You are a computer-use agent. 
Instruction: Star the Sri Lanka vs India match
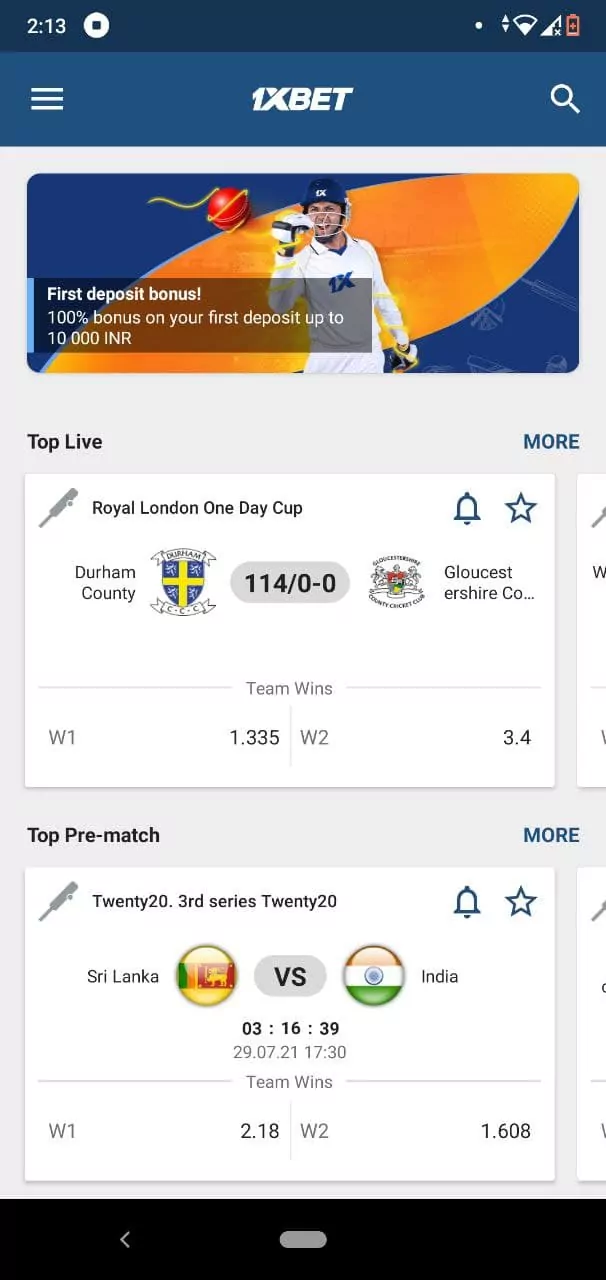click(x=521, y=902)
